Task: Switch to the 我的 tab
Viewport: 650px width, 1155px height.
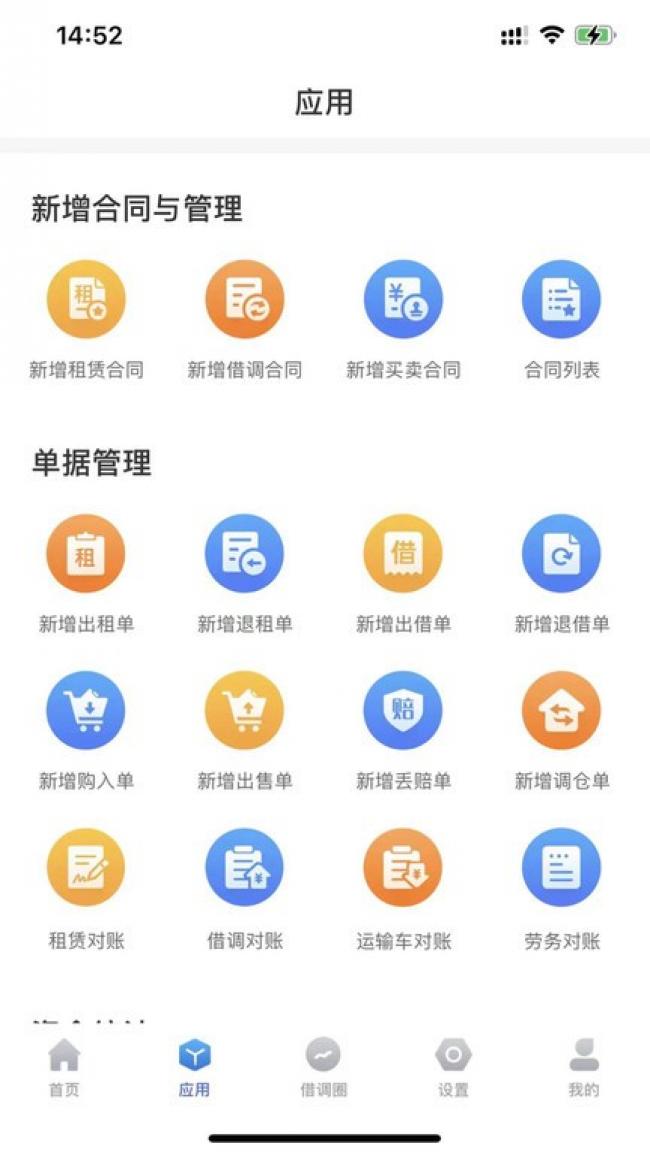Action: point(584,1067)
